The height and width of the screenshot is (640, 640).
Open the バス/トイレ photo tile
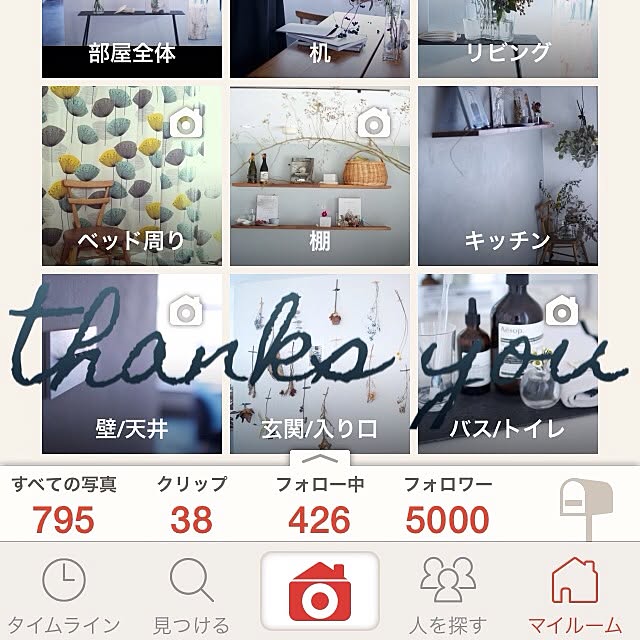pyautogui.click(x=507, y=364)
